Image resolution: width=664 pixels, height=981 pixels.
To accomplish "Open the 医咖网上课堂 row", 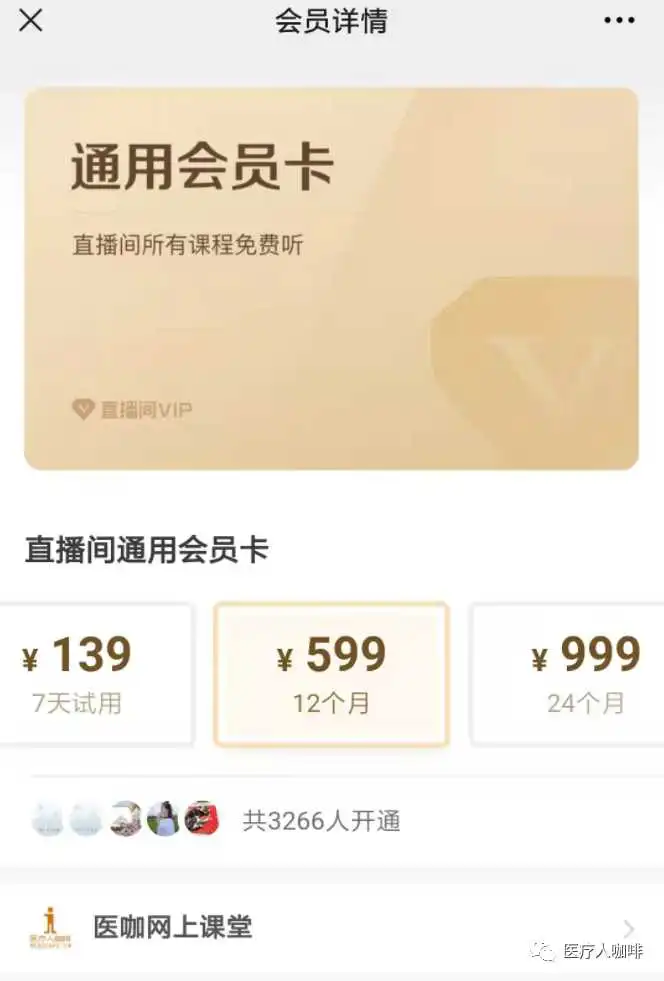I will [332, 927].
